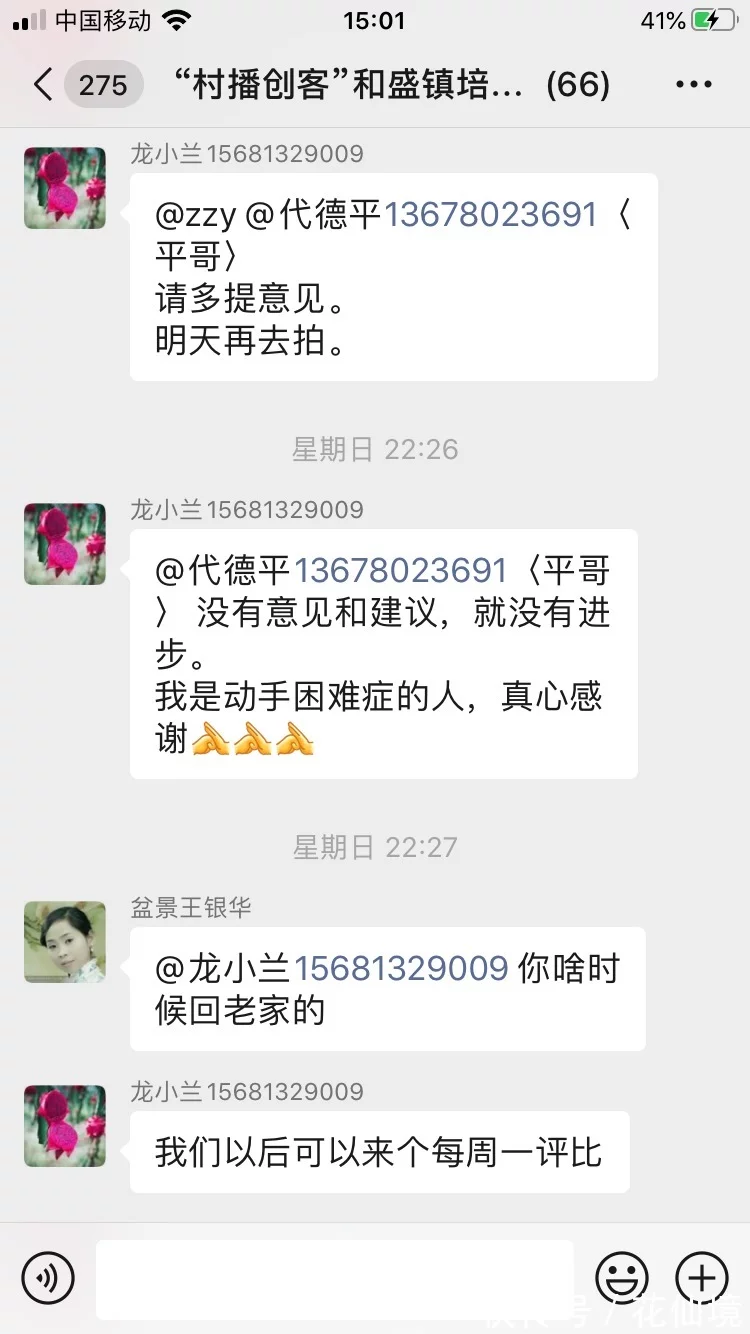Switch to voice message input
The image size is (750, 1334).
[x=48, y=1277]
